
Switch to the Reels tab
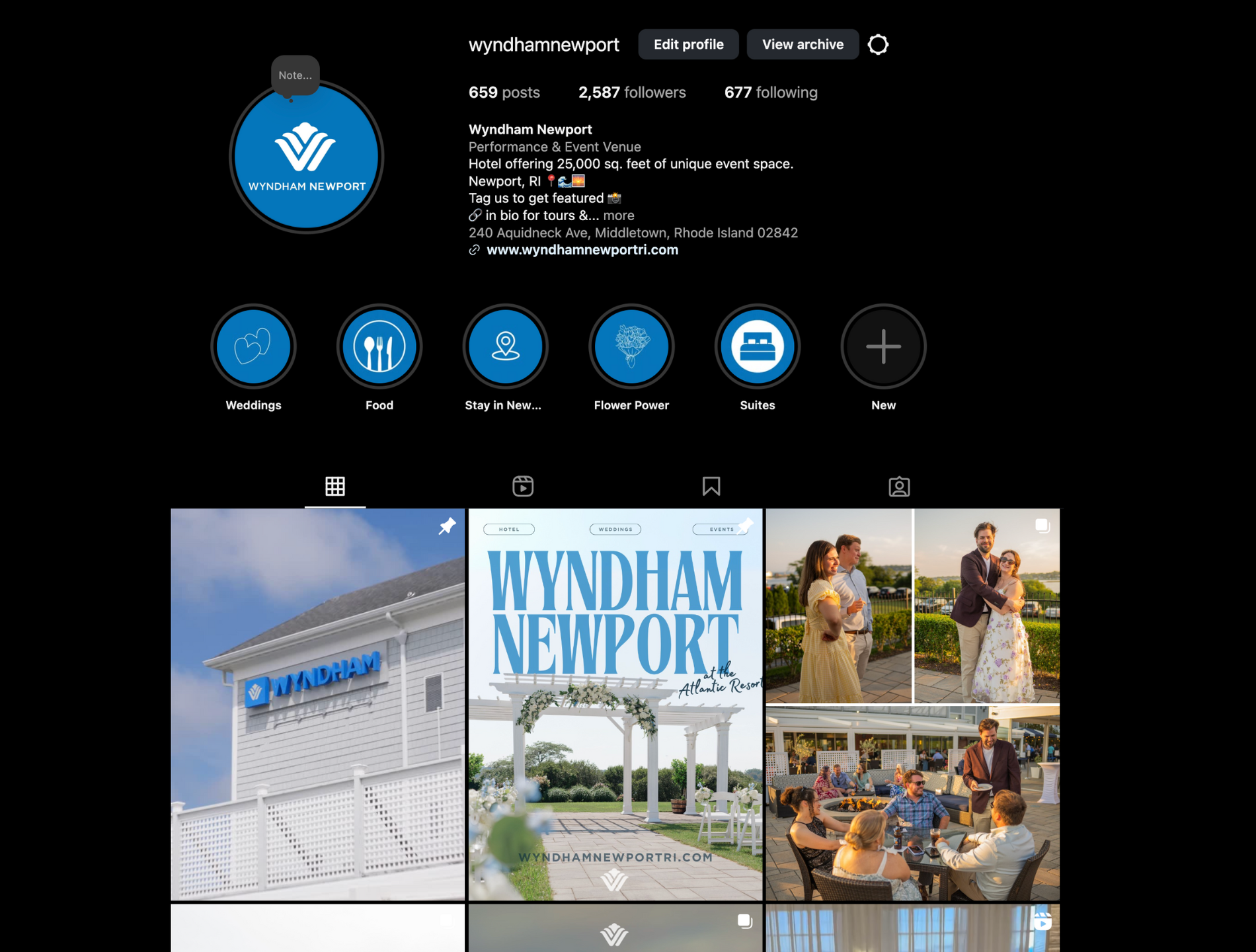click(x=523, y=487)
